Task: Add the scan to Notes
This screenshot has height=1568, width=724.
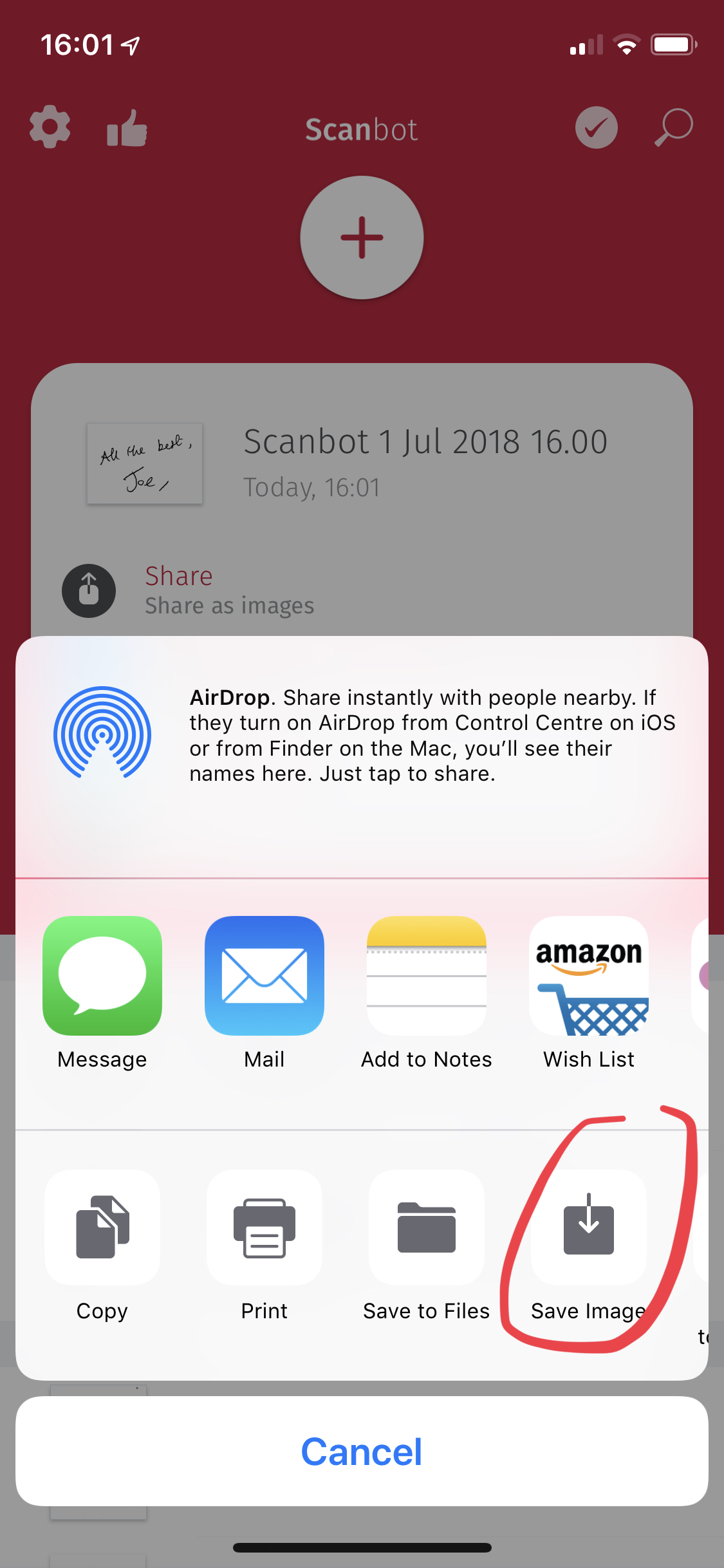Action: click(426, 975)
